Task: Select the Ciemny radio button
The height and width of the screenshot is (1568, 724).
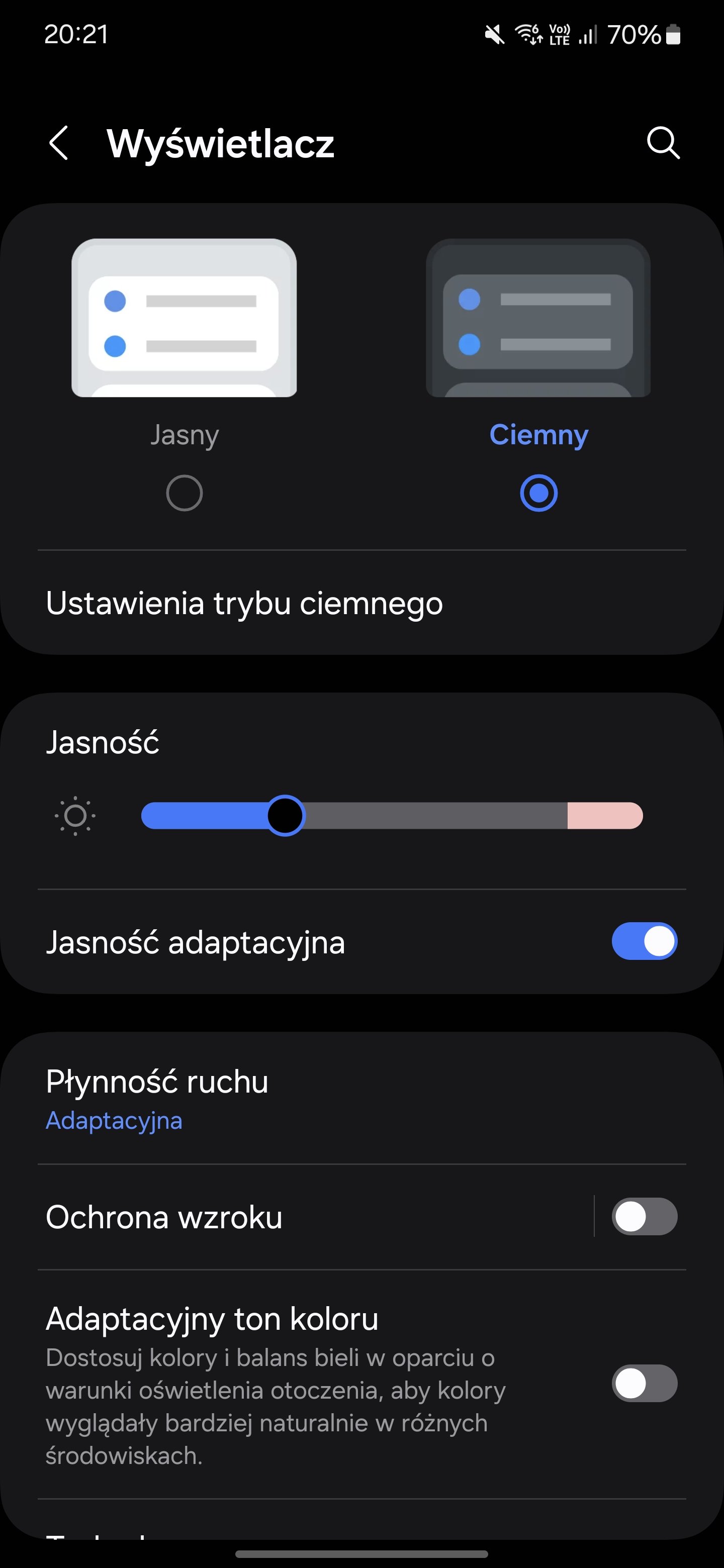Action: pos(538,493)
